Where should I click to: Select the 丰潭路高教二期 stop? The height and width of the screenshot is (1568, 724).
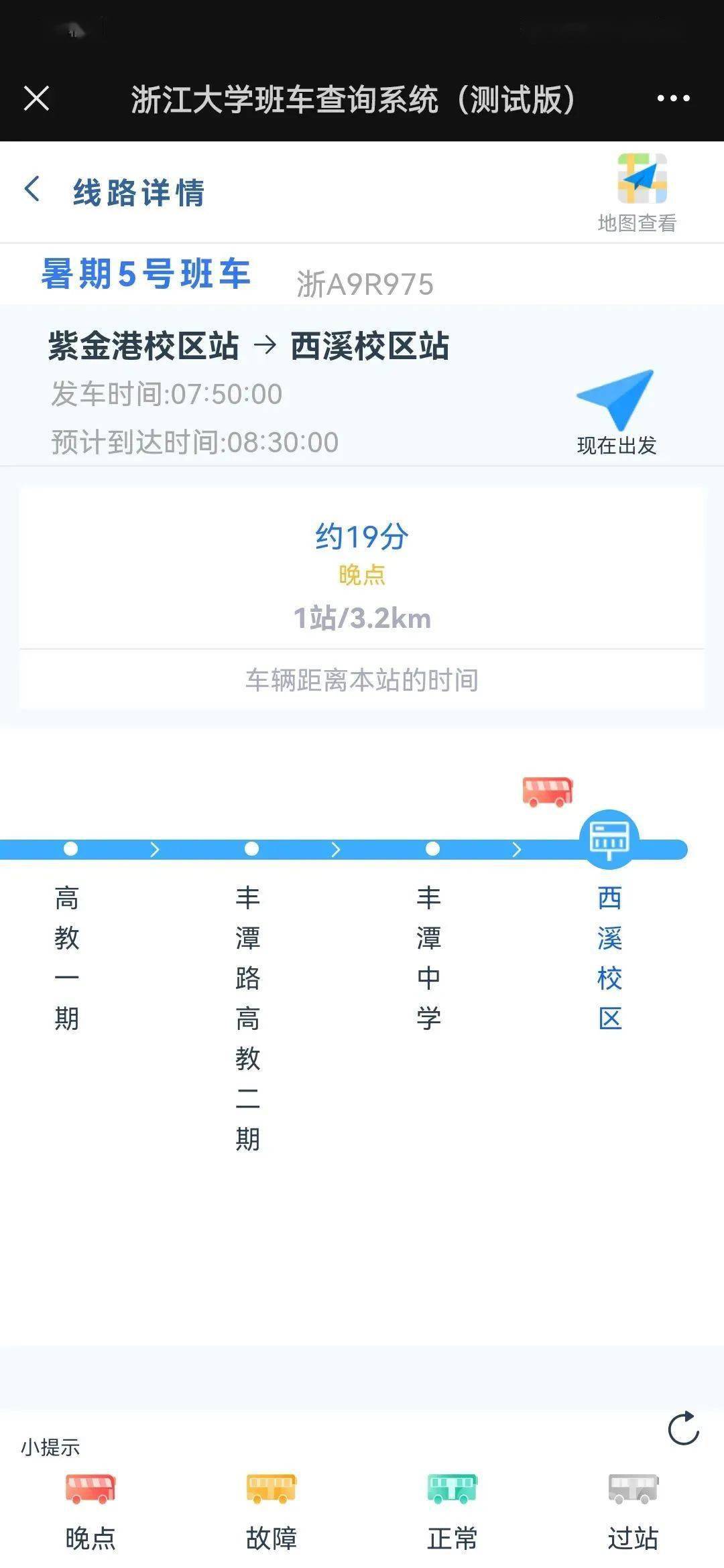[248, 1018]
